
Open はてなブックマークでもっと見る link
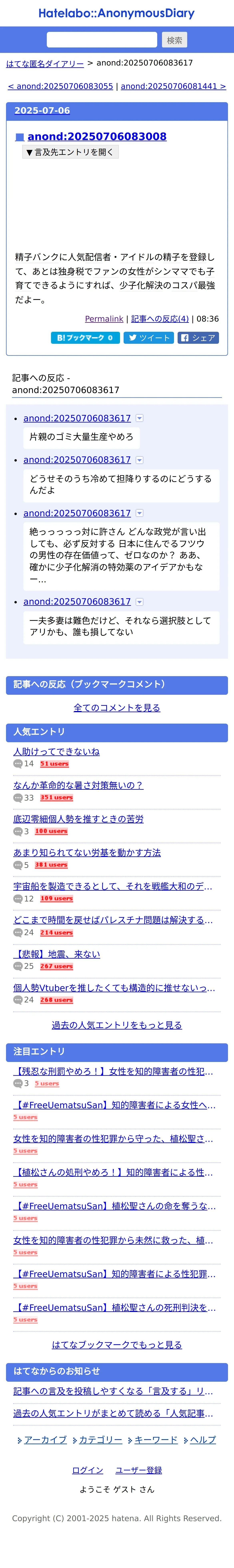coord(117,1345)
